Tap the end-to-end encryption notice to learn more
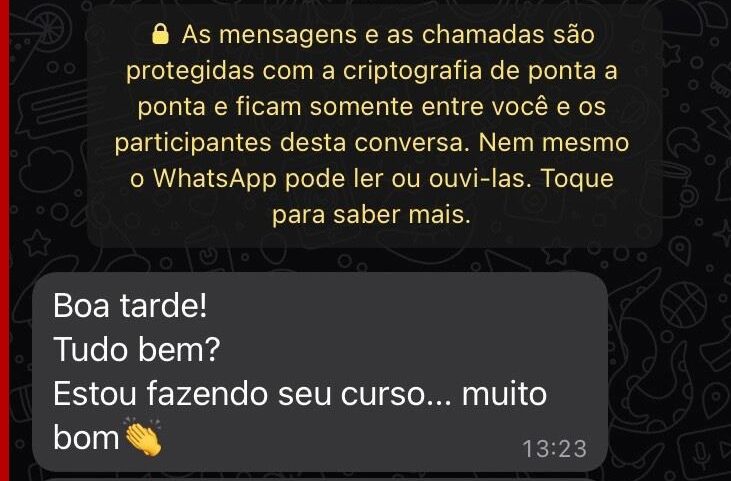Viewport: 731px width, 481px height. pos(372,125)
